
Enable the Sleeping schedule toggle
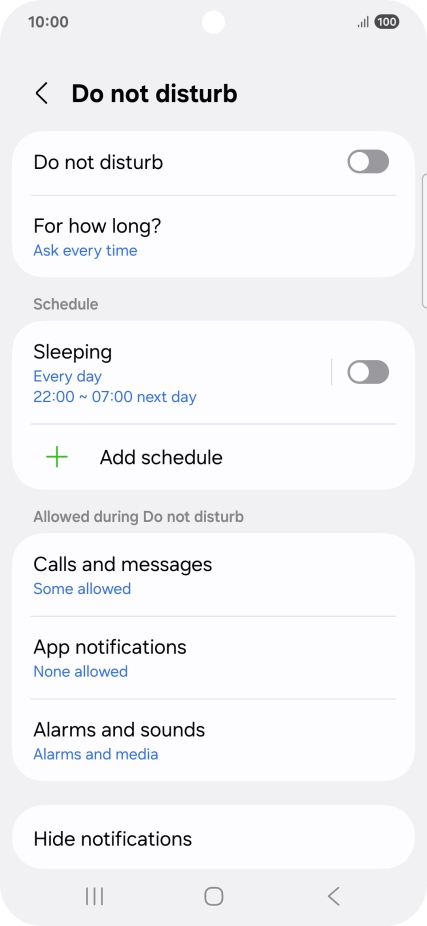pos(368,372)
